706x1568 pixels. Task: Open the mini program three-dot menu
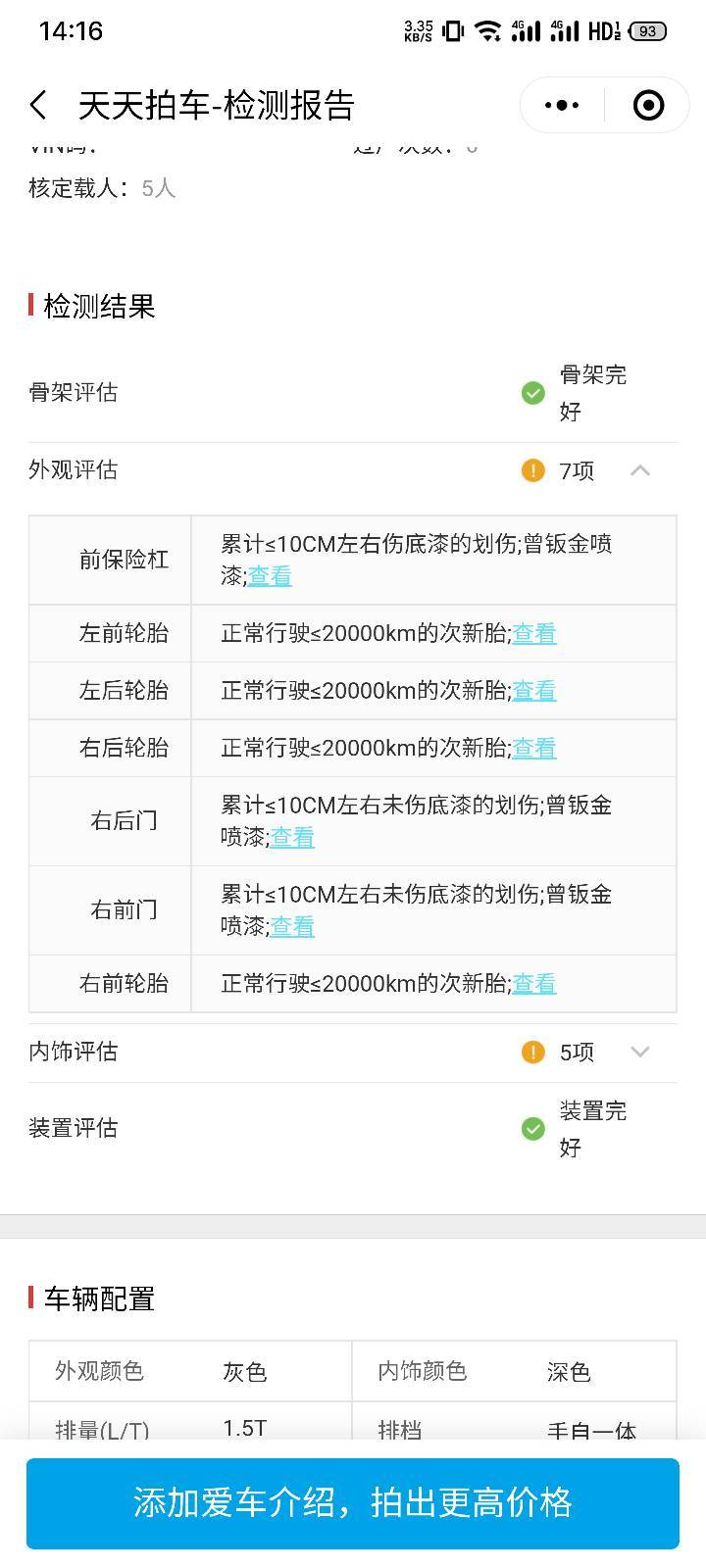click(562, 105)
